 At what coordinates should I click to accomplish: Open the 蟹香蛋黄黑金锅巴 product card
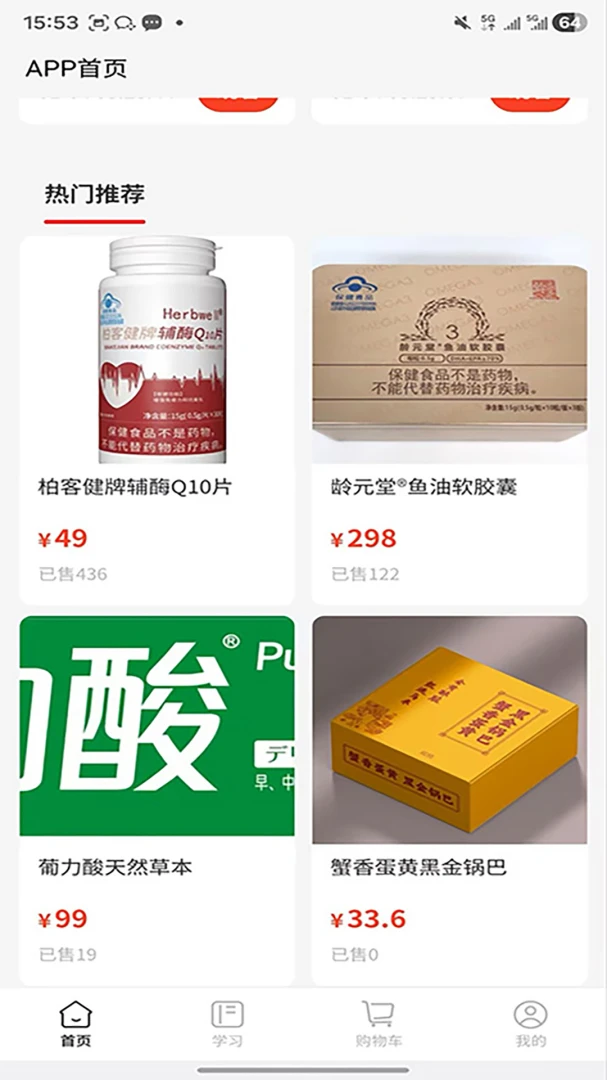point(449,800)
